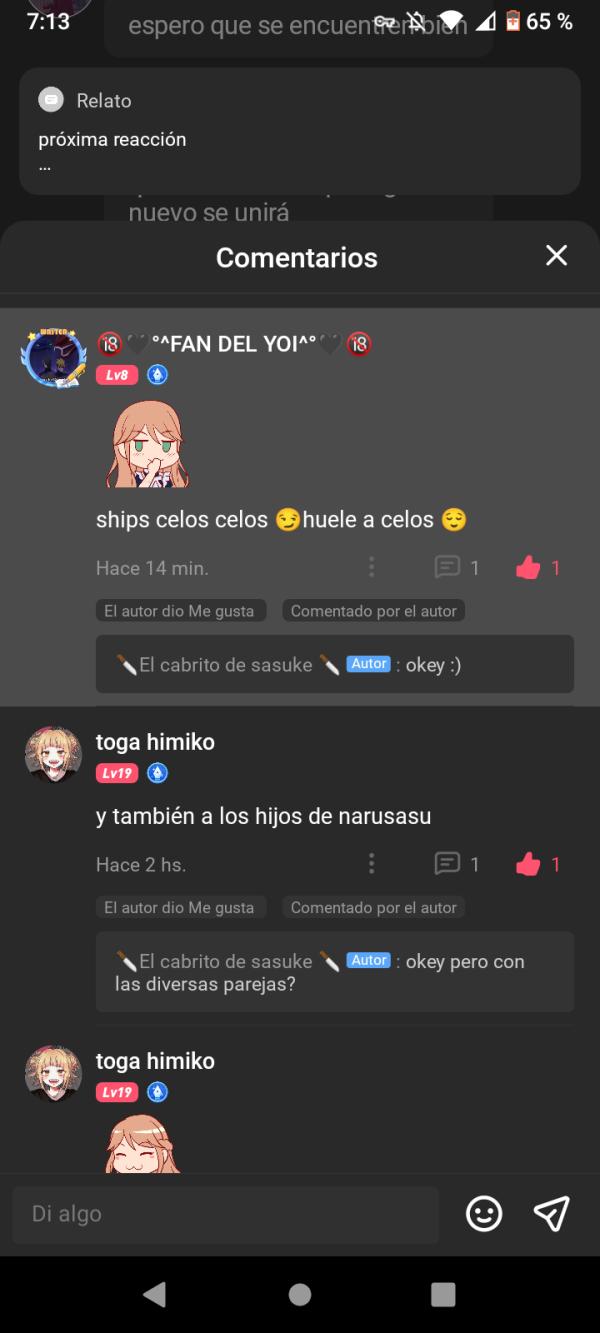Open options menu on the narusasu comment

click(x=371, y=864)
